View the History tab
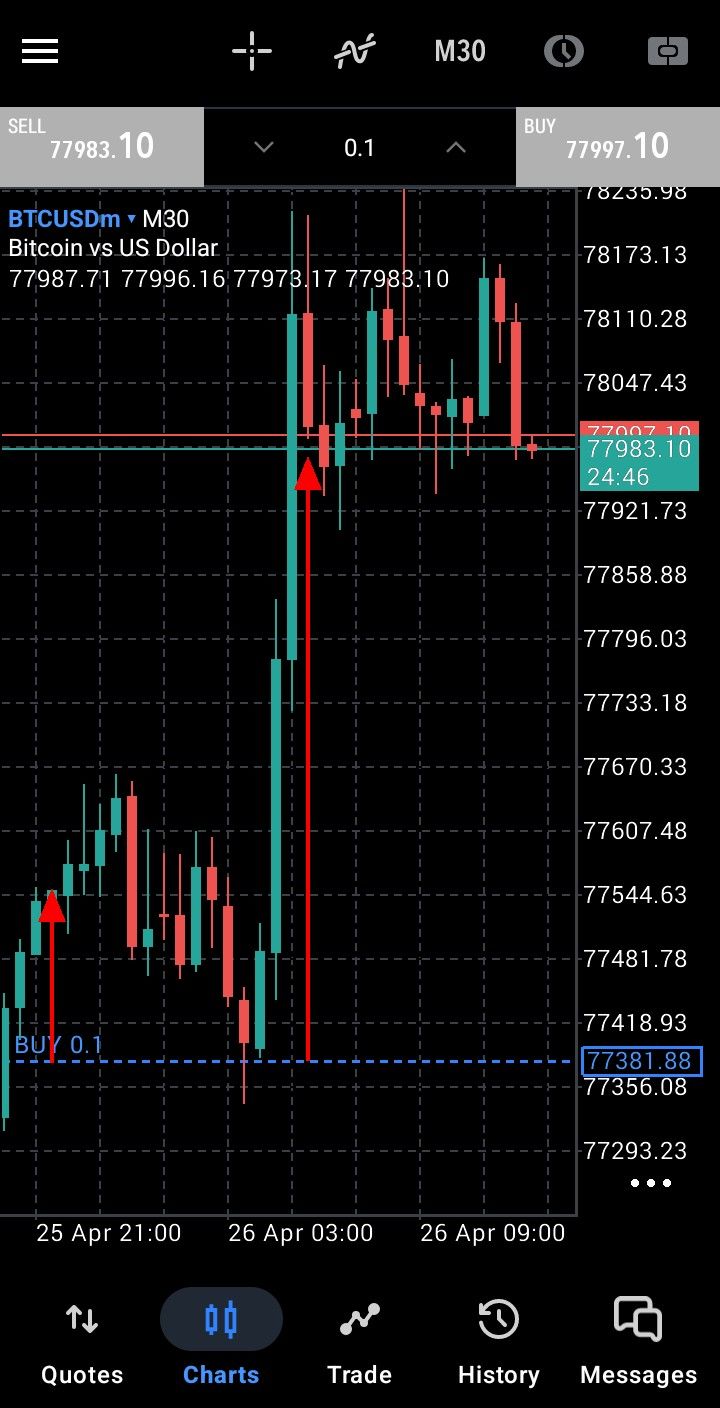 (498, 1345)
